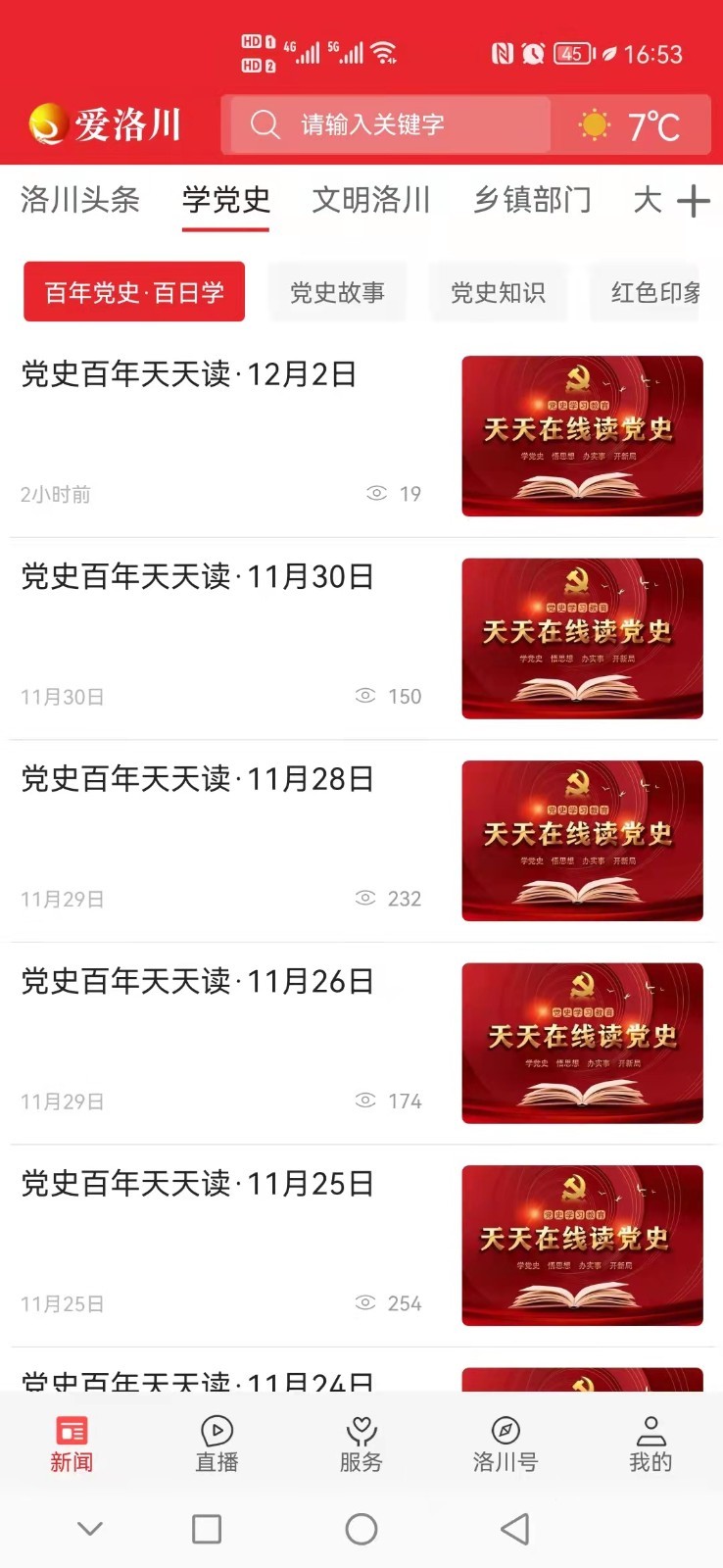Add more channels with the plus icon

[x=693, y=201]
